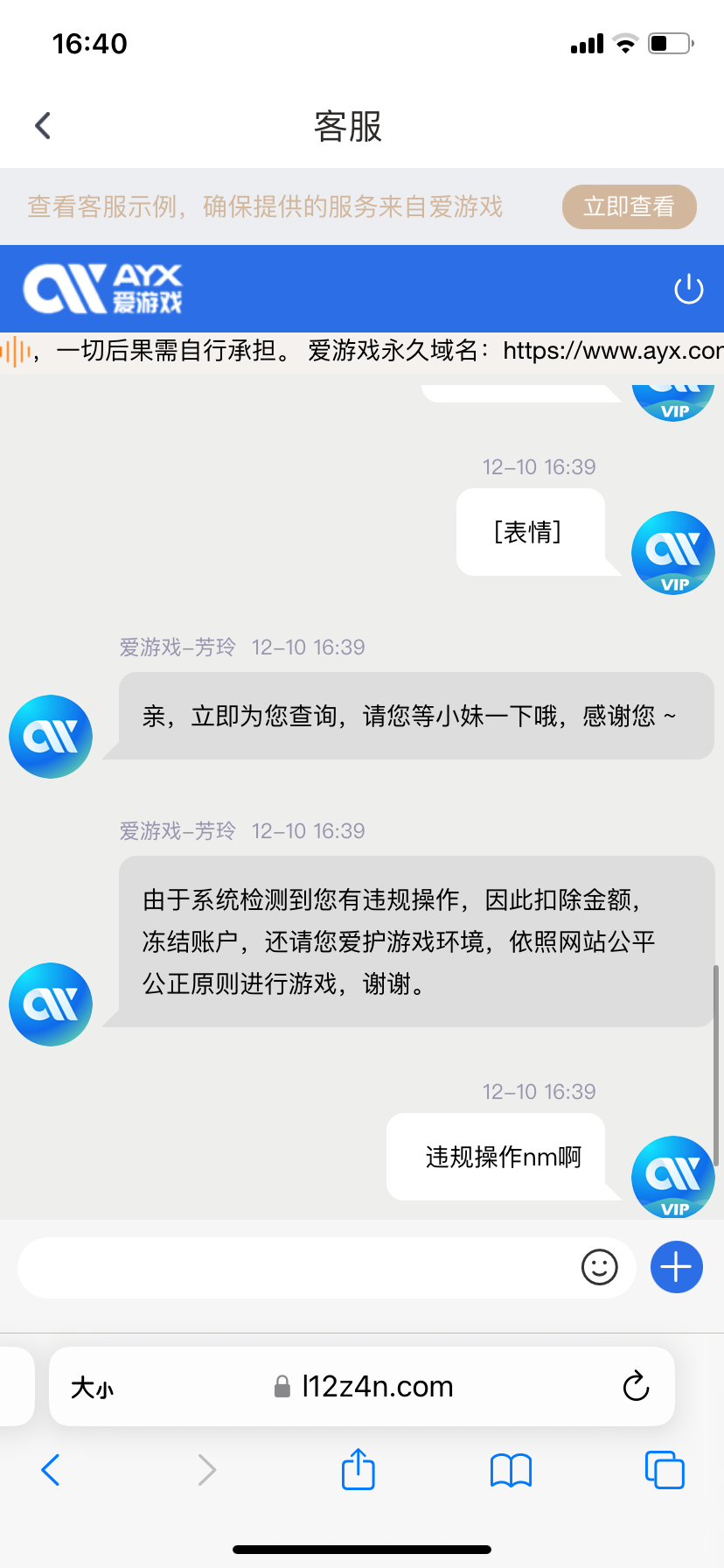The image size is (724, 1568).
Task: Open the plus attachment menu
Action: [x=676, y=1267]
